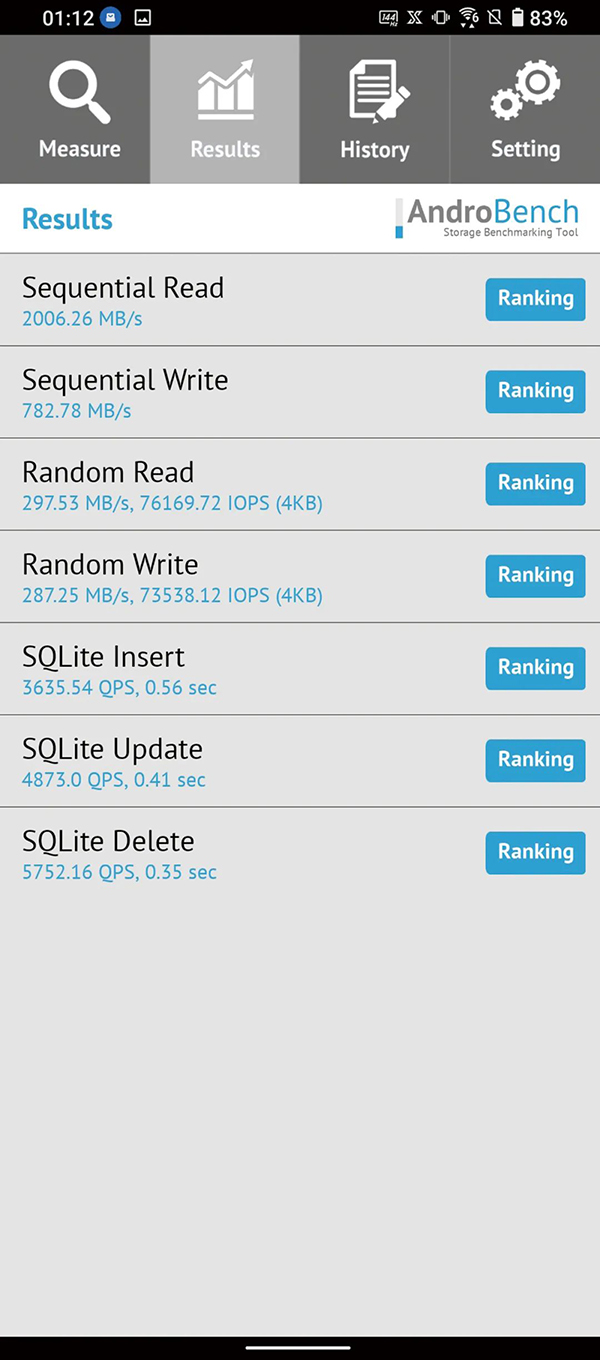Screen dimensions: 600x1360
Task: Tap Ranking beside SQLite Insert
Action: click(x=535, y=668)
